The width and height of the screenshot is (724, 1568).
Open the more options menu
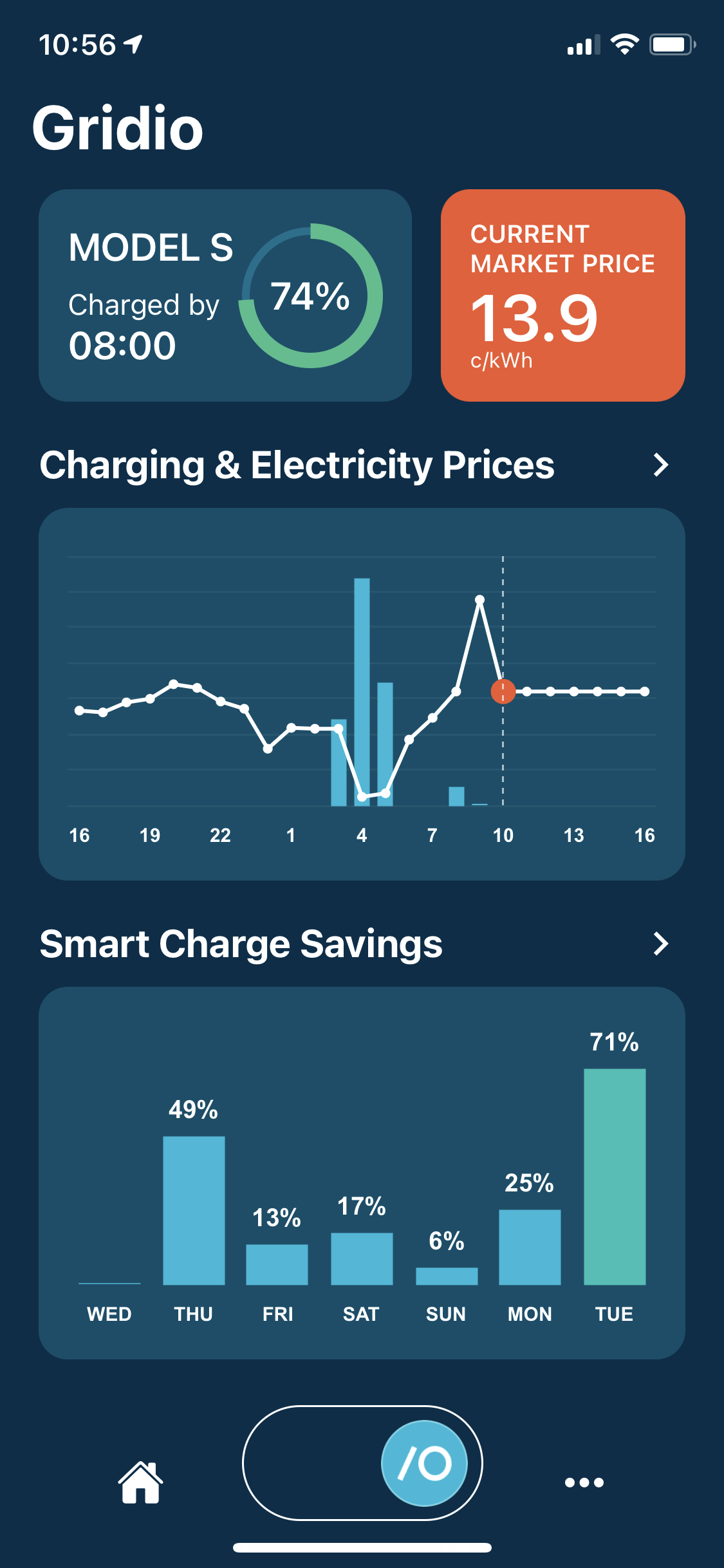pos(584,1482)
